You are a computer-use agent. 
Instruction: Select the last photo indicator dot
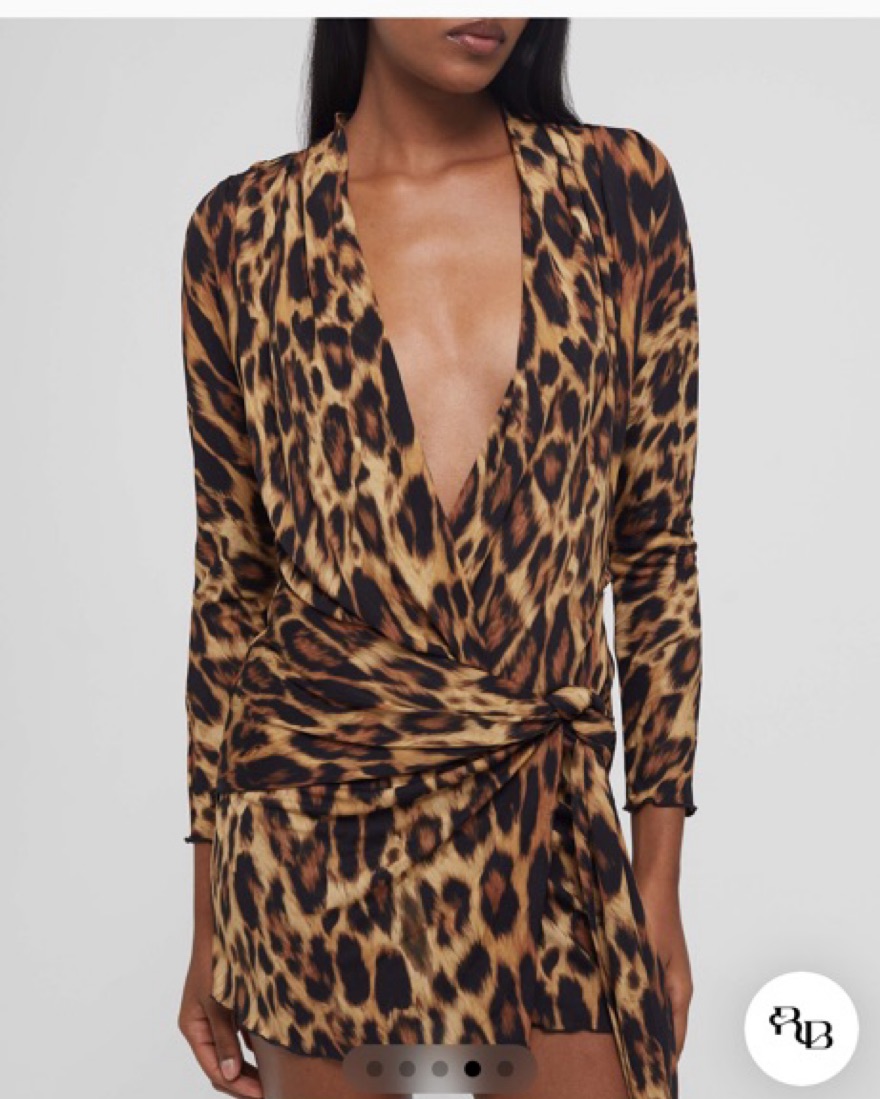click(505, 1069)
